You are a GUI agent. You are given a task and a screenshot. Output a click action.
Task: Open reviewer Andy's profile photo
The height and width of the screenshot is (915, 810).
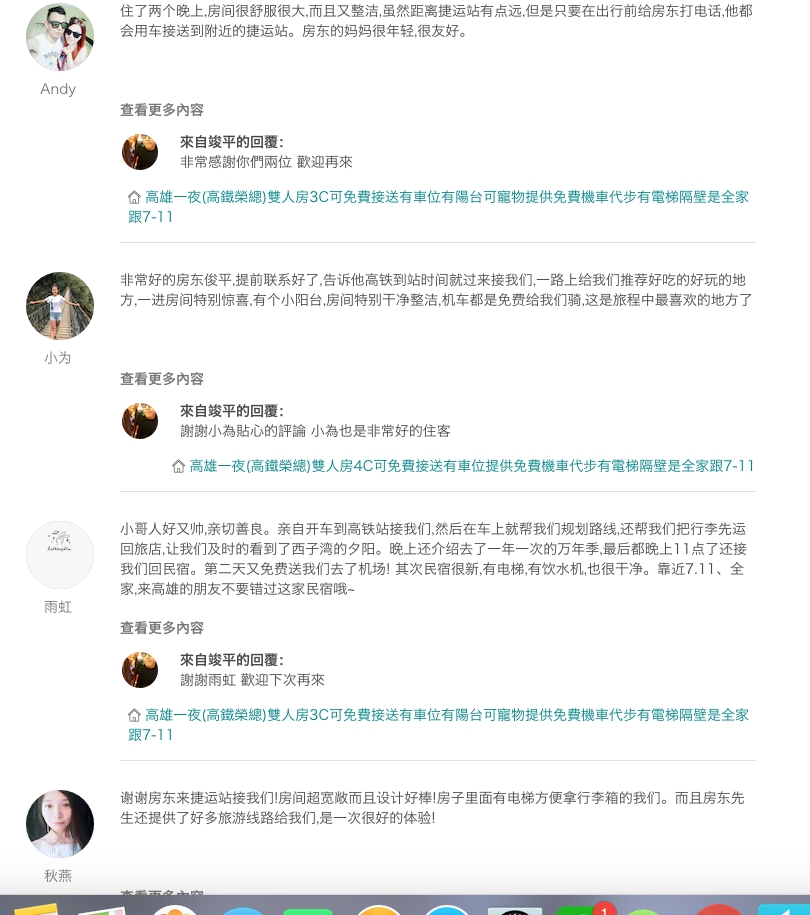tap(60, 37)
